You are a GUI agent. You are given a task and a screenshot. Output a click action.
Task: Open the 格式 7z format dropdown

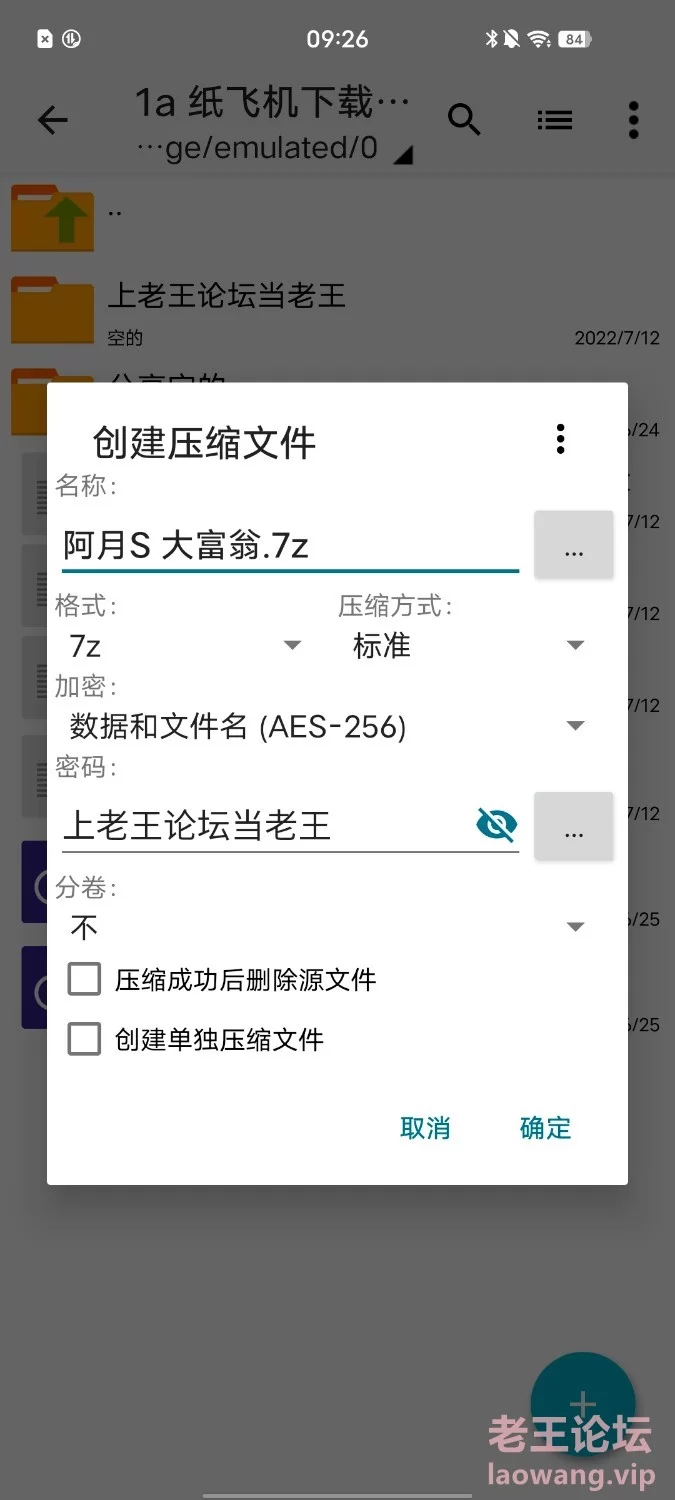click(x=185, y=646)
